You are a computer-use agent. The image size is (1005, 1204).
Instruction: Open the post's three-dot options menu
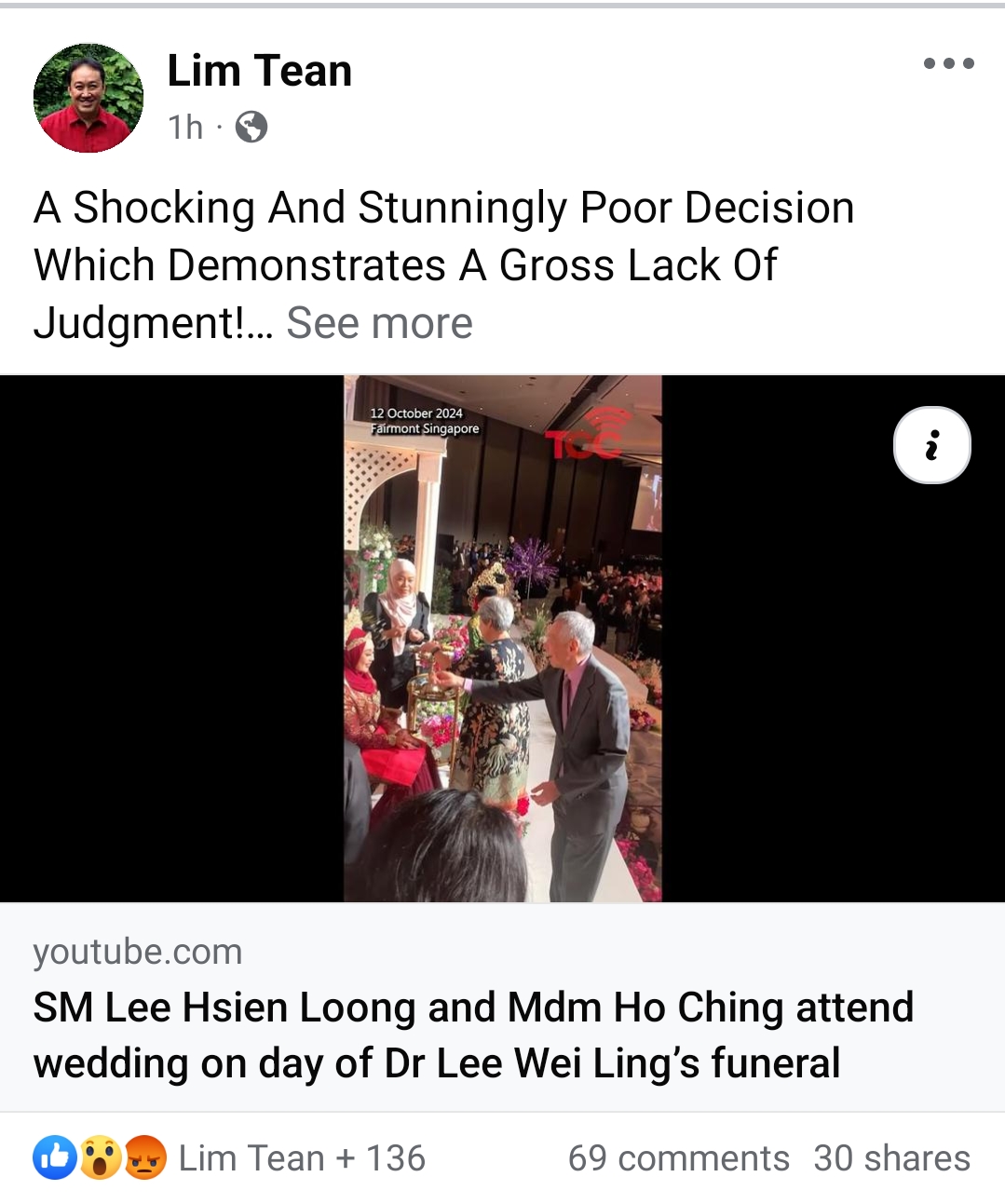pyautogui.click(x=948, y=63)
